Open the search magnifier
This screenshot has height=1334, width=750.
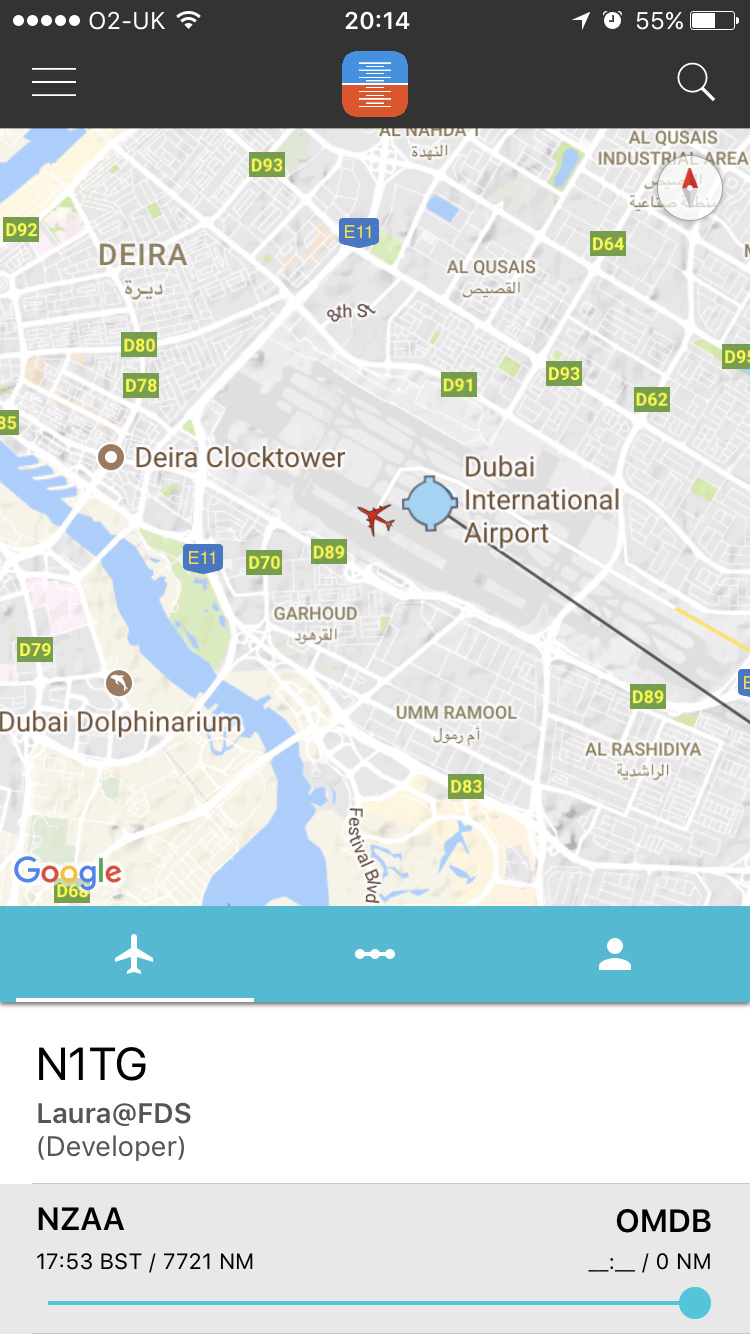click(x=695, y=82)
